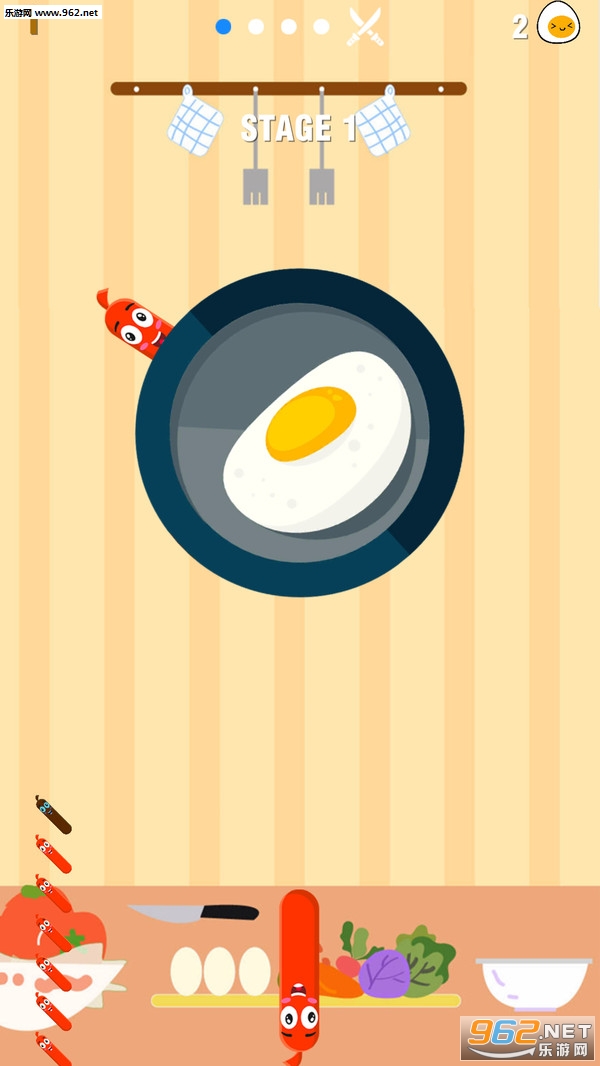Open the egg currency counter icon
This screenshot has width=600, height=1066.
(558, 24)
